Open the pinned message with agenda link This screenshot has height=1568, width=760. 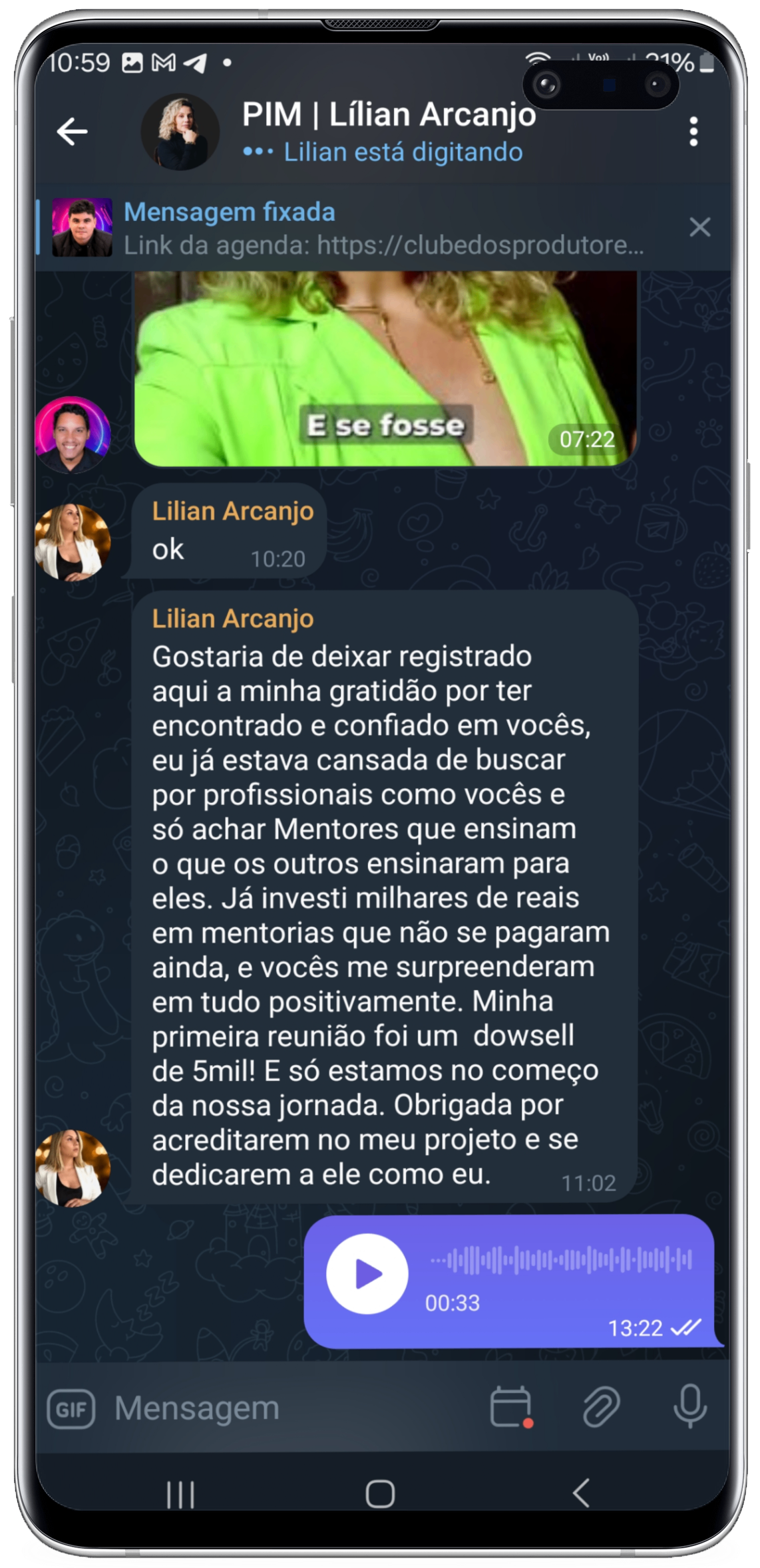[383, 228]
